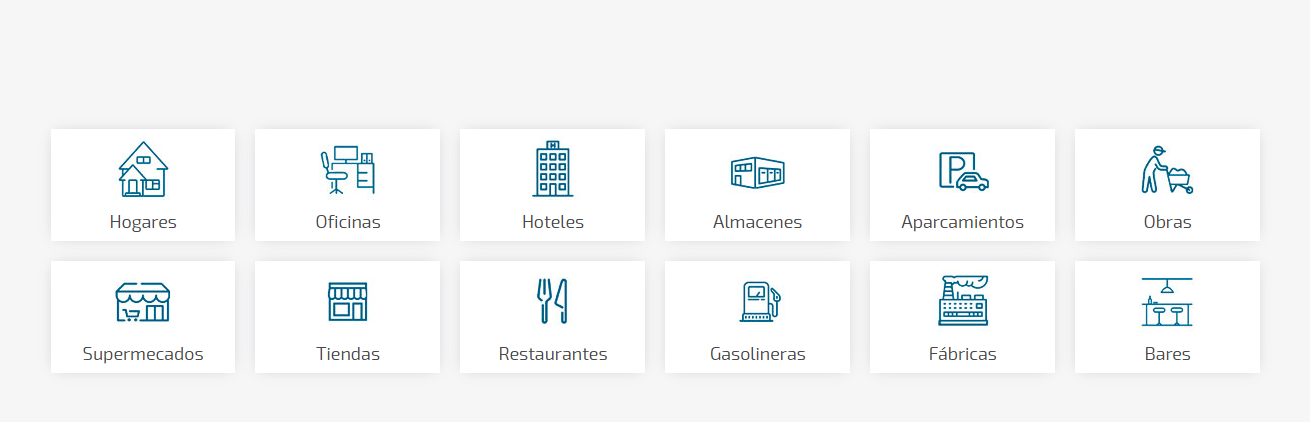1310x422 pixels.
Task: Choose the Aparcamientos category
Action: coord(962,185)
